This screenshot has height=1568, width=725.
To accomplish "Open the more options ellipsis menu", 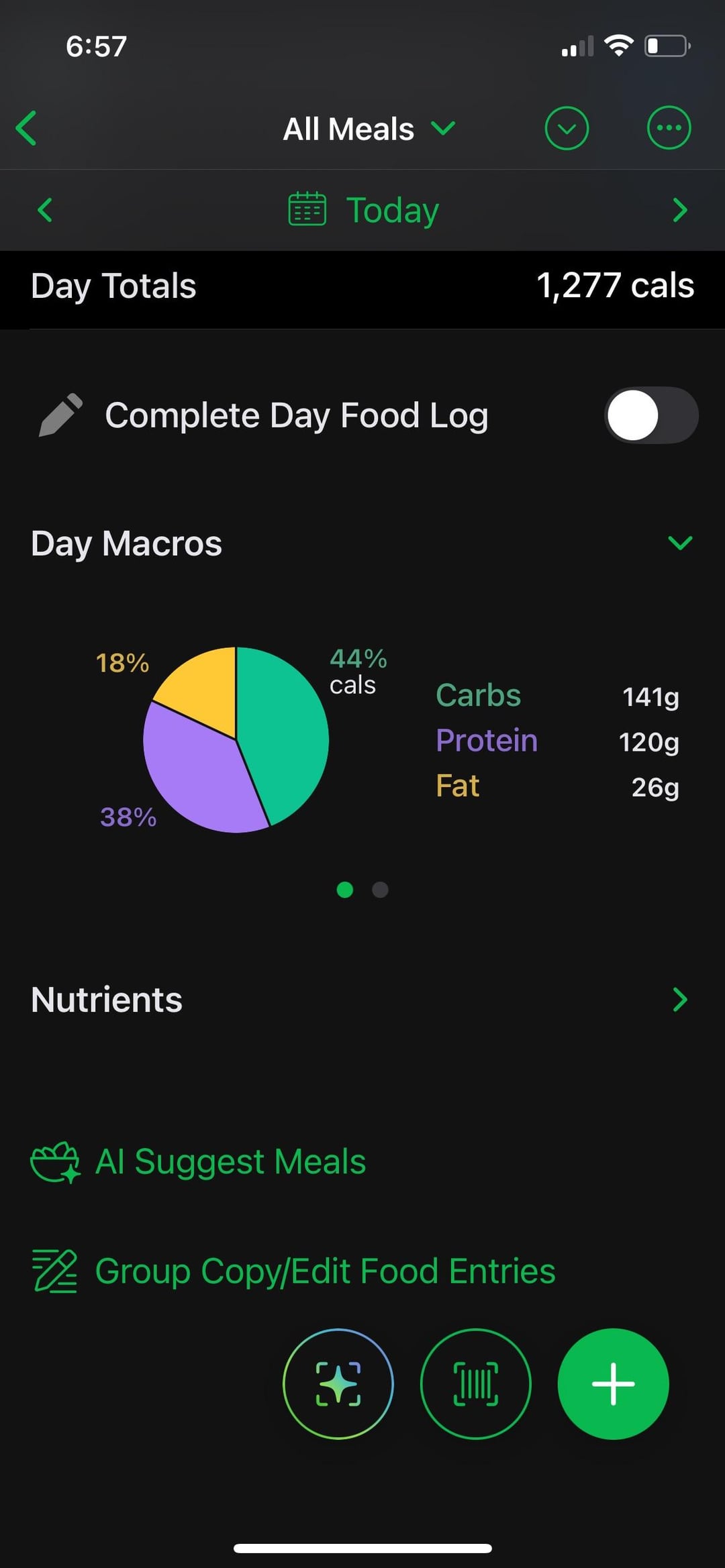I will pyautogui.click(x=668, y=128).
